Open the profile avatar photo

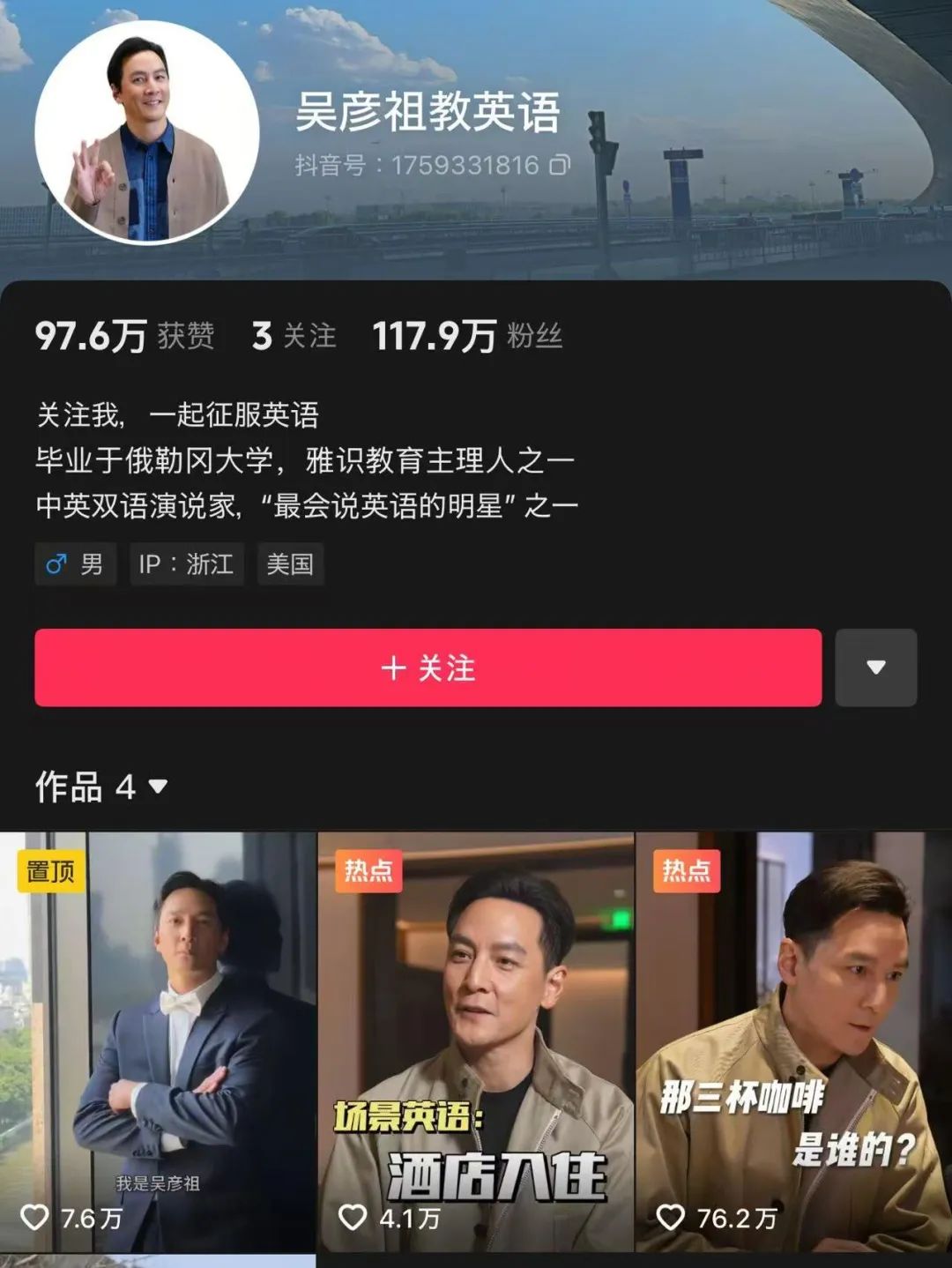146,133
